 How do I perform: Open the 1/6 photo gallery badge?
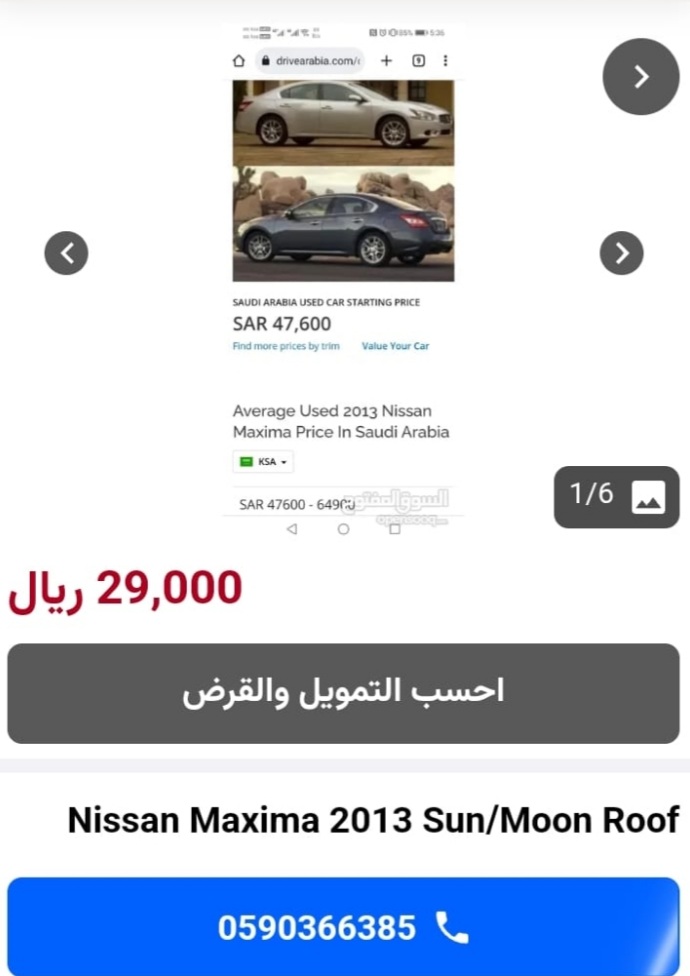(616, 496)
